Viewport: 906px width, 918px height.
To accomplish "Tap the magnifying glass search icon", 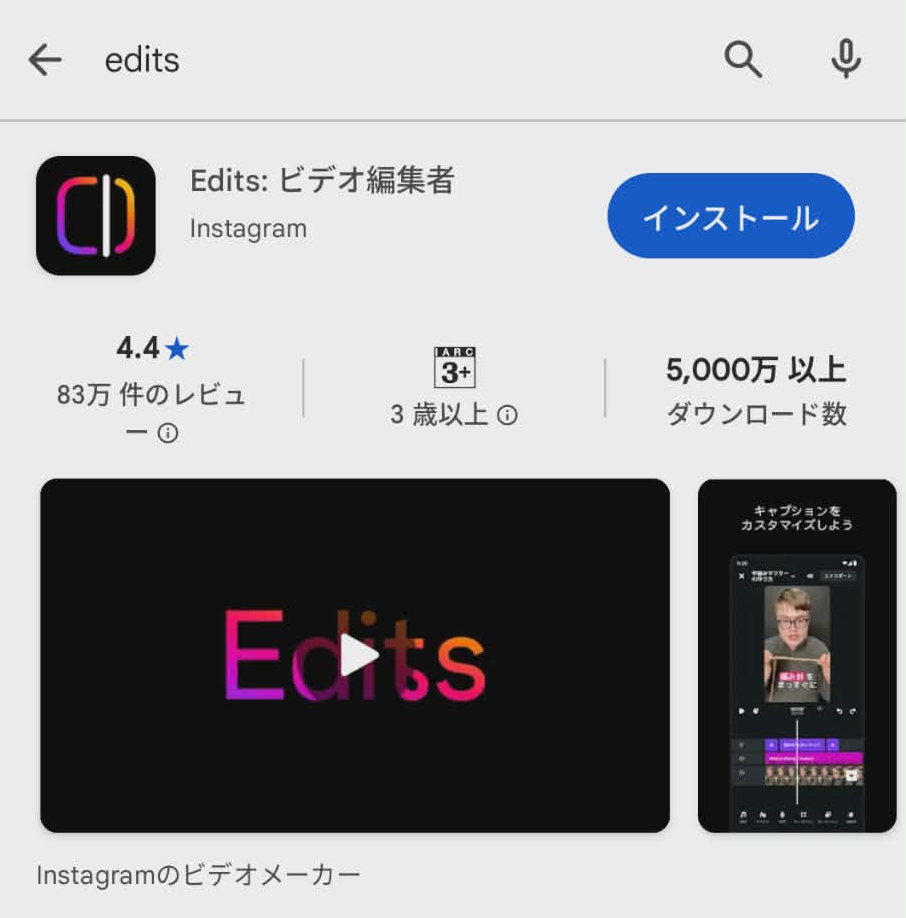I will click(743, 61).
